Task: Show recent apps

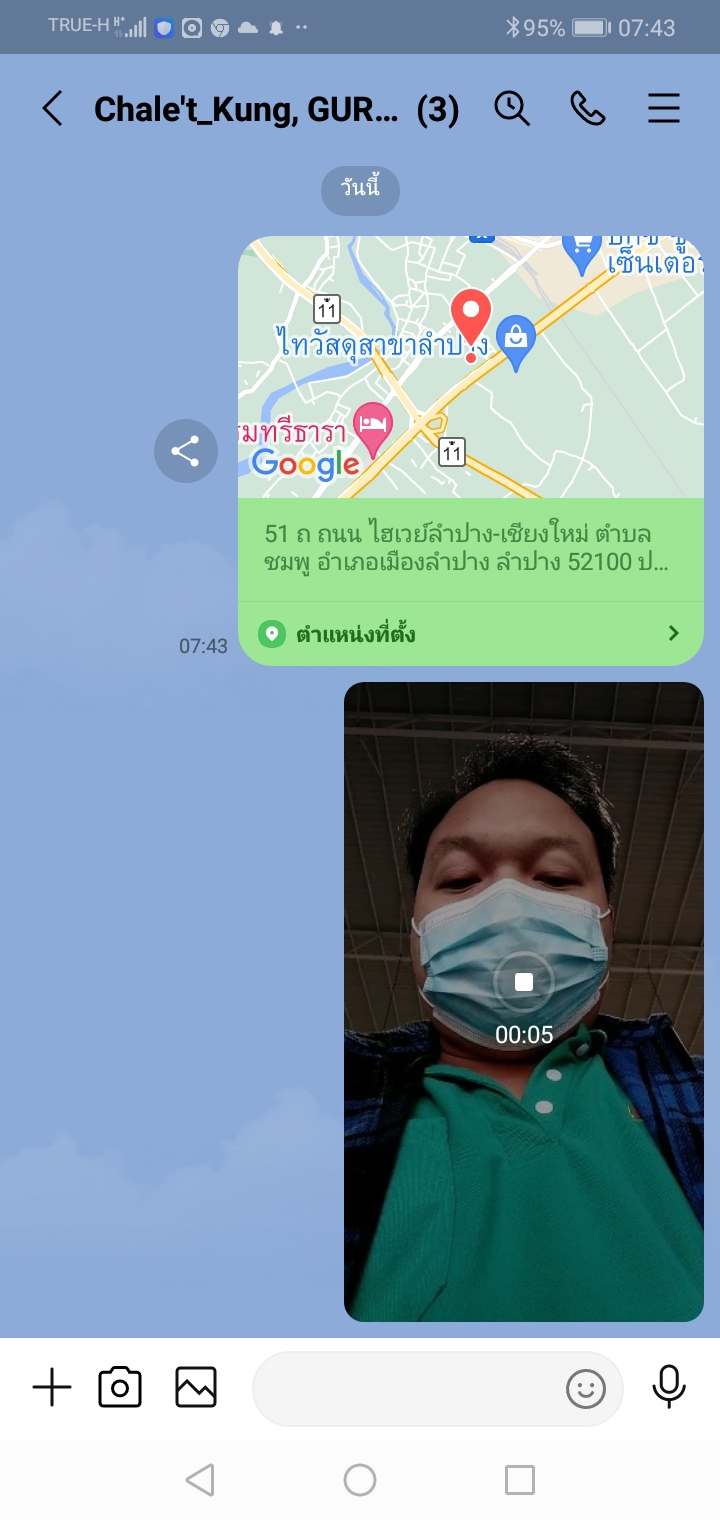Action: [519, 1479]
